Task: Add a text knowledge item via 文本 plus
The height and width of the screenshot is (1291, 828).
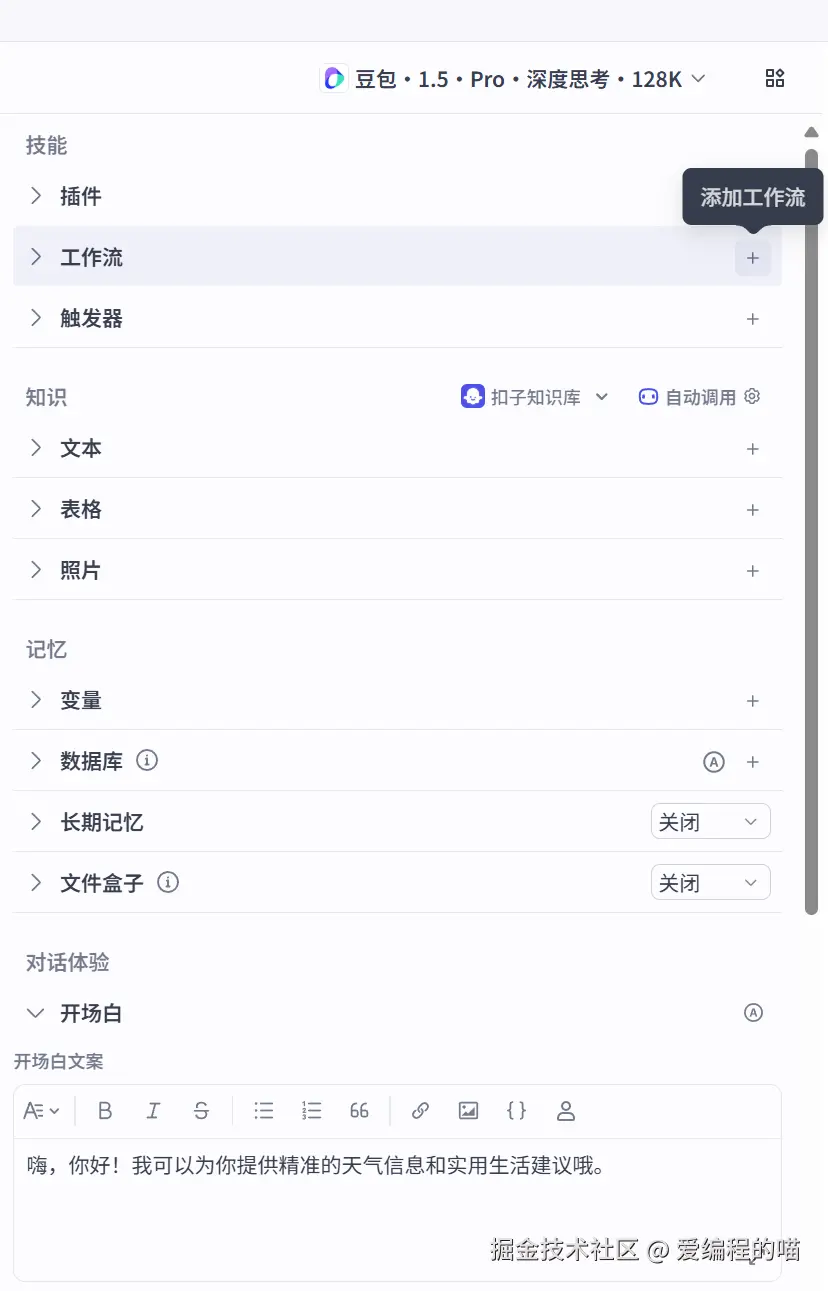Action: pos(753,449)
